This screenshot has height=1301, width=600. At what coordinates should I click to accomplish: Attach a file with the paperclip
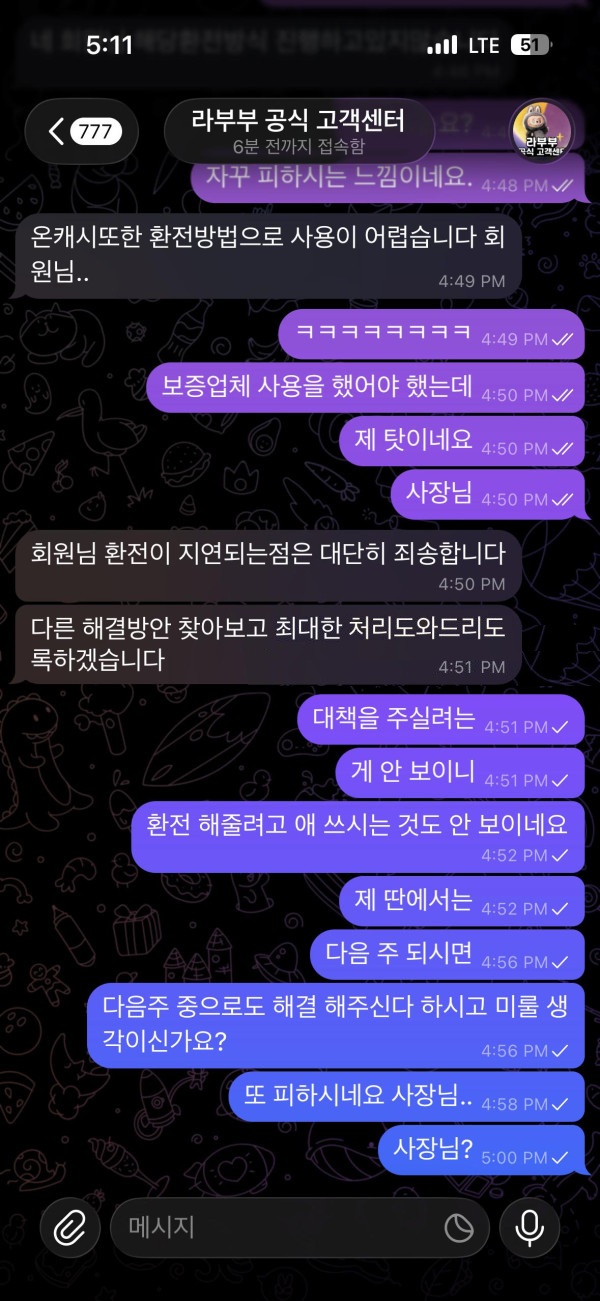[70, 1228]
